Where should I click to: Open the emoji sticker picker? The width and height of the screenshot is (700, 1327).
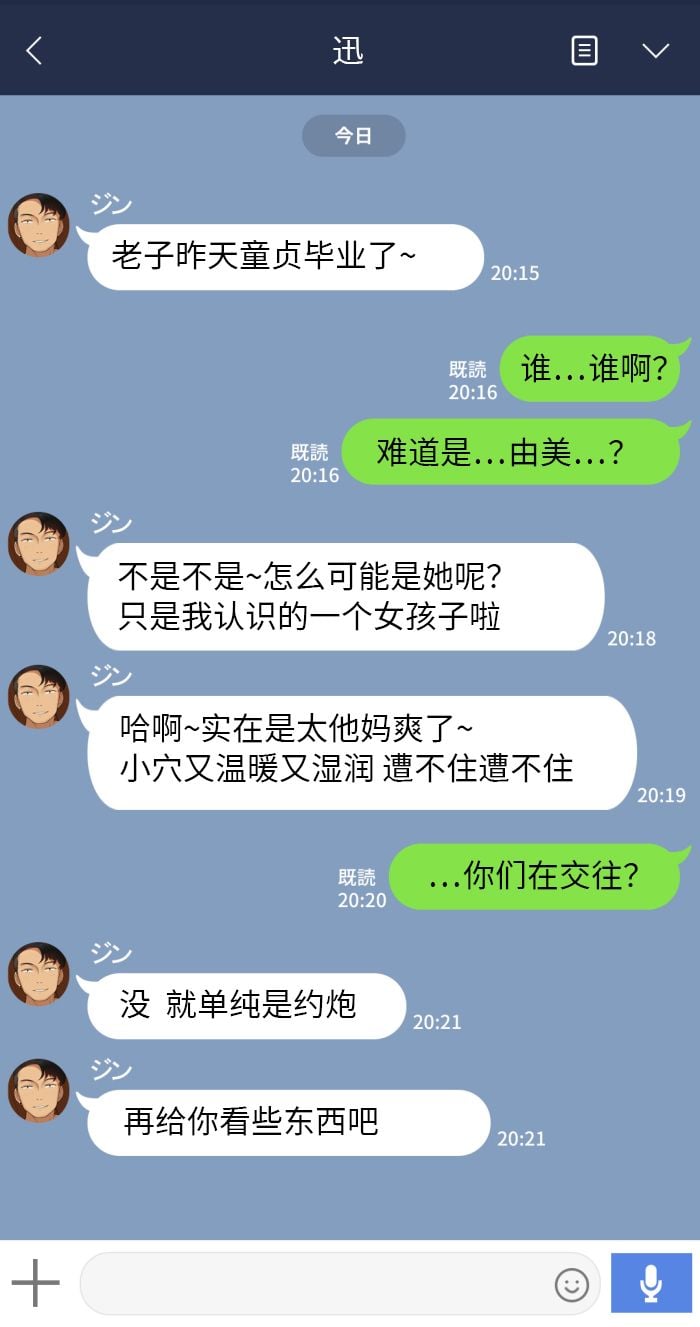click(x=572, y=1284)
